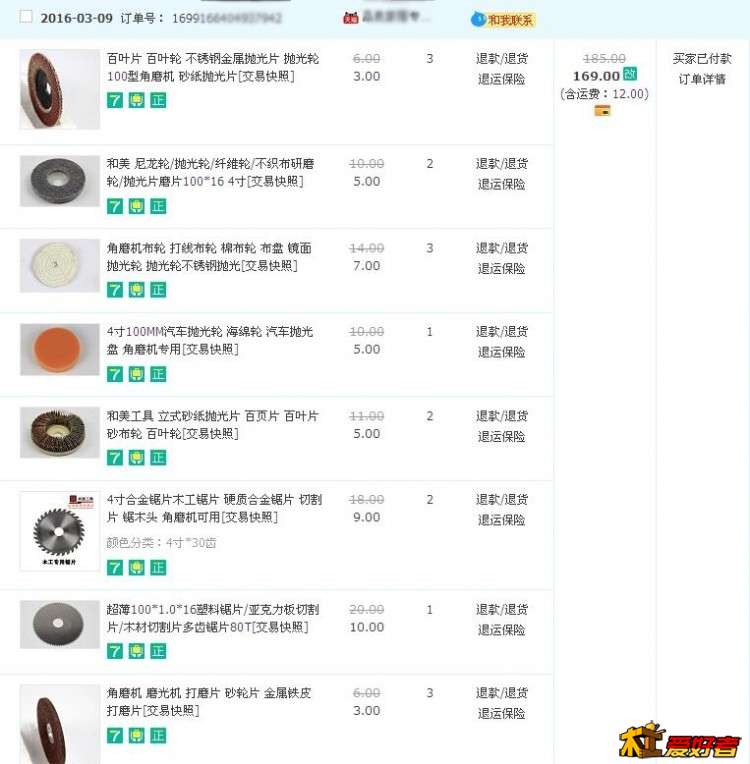
Task: Request 退款/退货 for the 打磨片 砂轮片 item
Action: coord(501,693)
